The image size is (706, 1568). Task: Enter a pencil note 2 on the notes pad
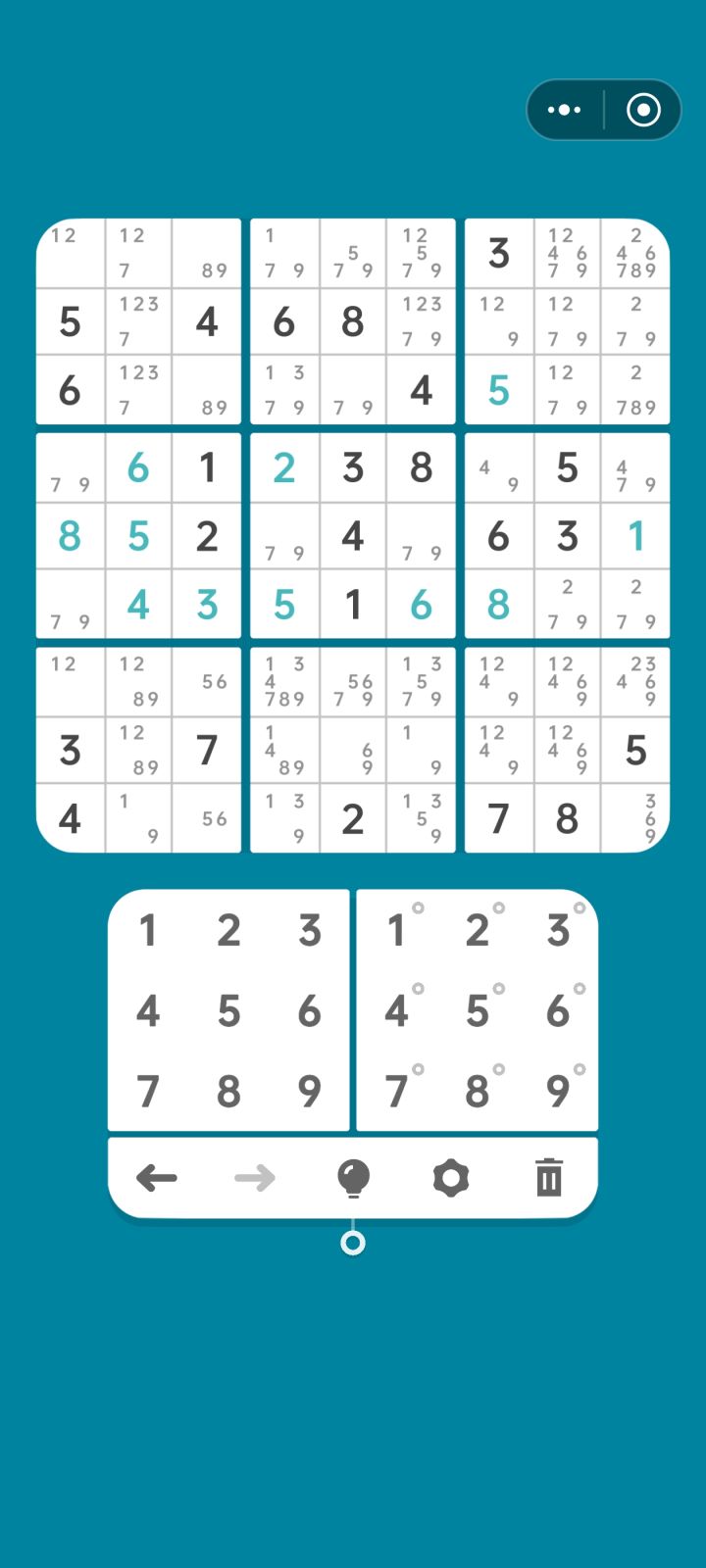point(478,931)
